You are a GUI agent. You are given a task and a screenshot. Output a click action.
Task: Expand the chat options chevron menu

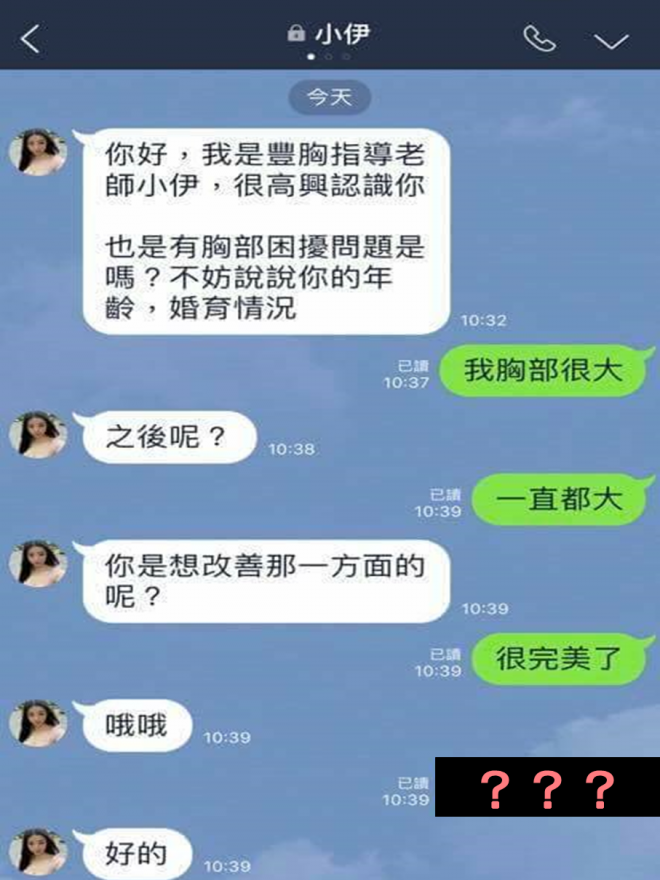[x=611, y=40]
